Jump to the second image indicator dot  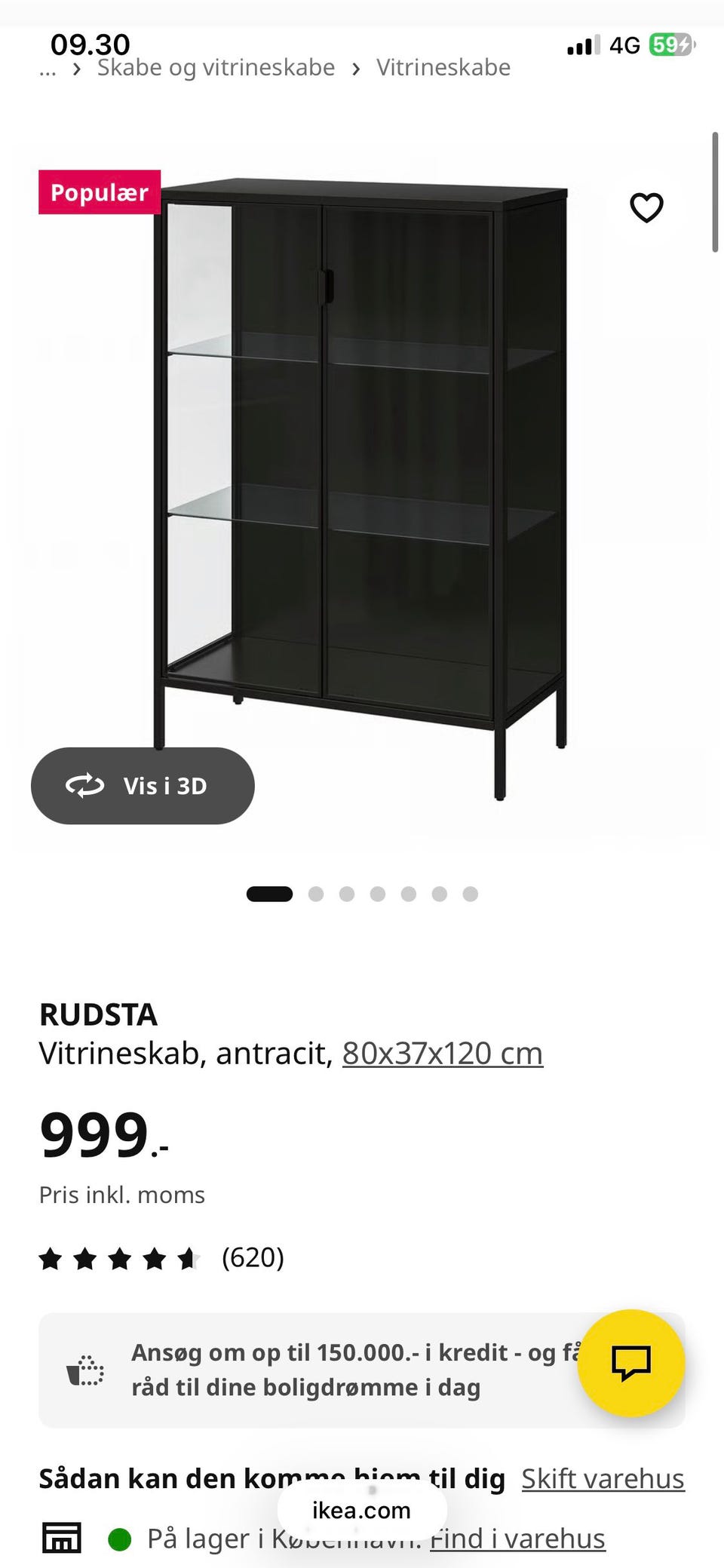pyautogui.click(x=316, y=894)
